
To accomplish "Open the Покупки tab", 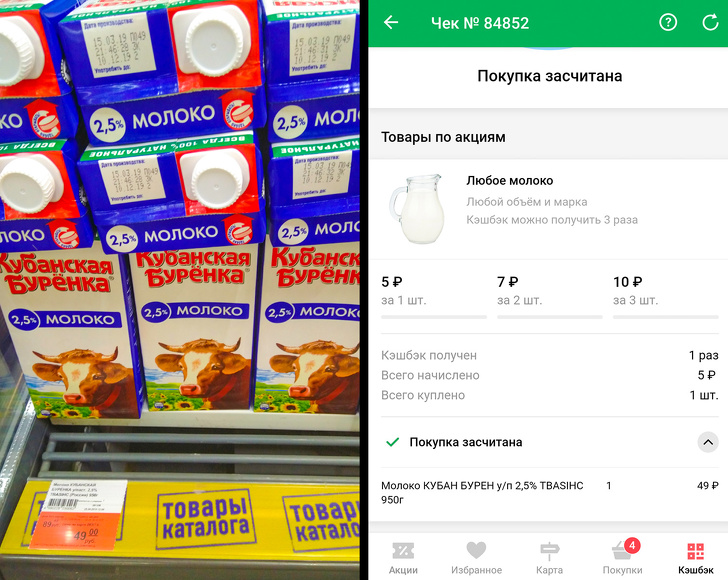I will click(x=622, y=558).
